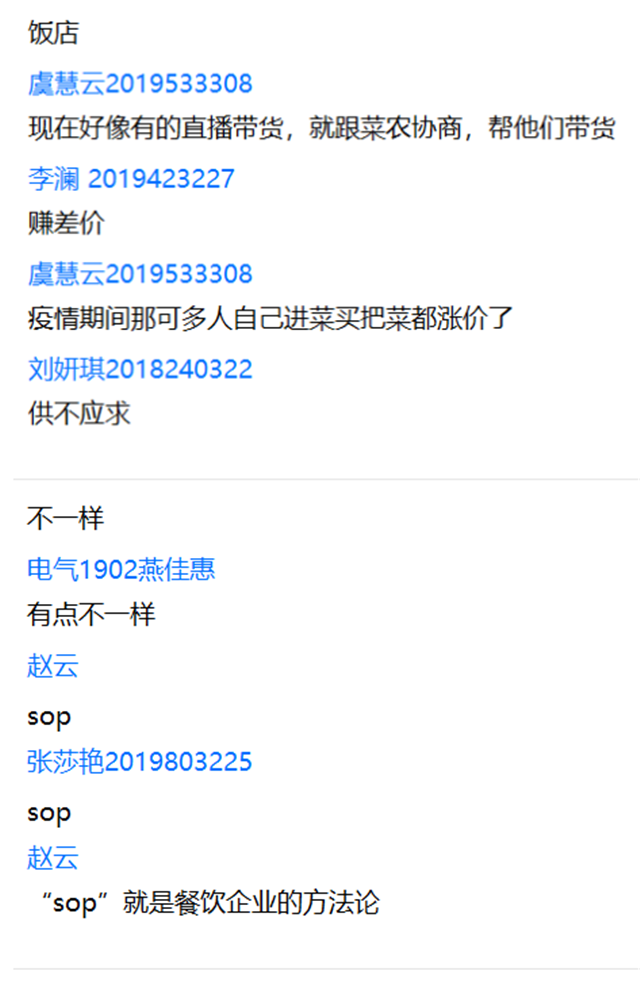View the profile of 刘妍琪2018240322
Image resolution: width=640 pixels, height=986 pixels.
pos(140,370)
